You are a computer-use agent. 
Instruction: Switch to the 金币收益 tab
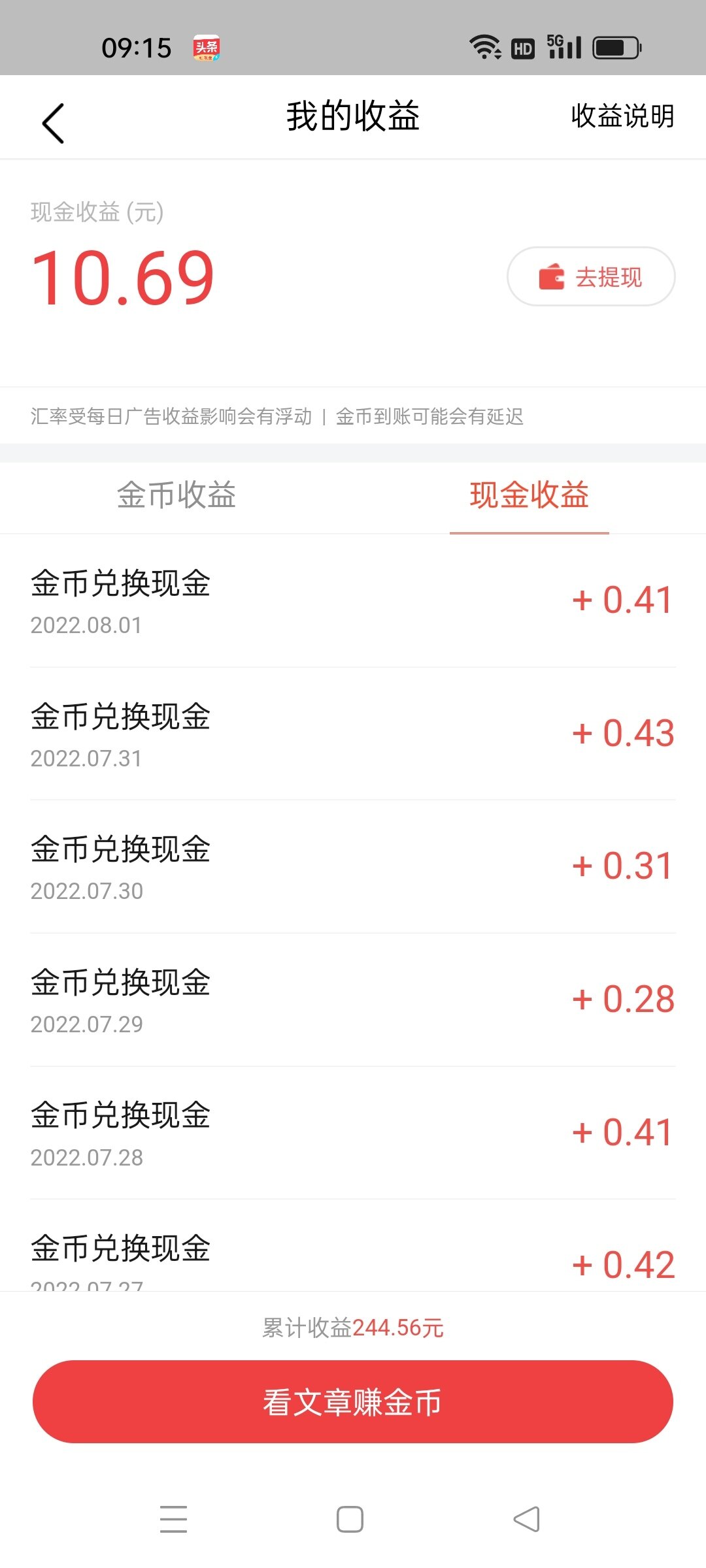pyautogui.click(x=176, y=495)
